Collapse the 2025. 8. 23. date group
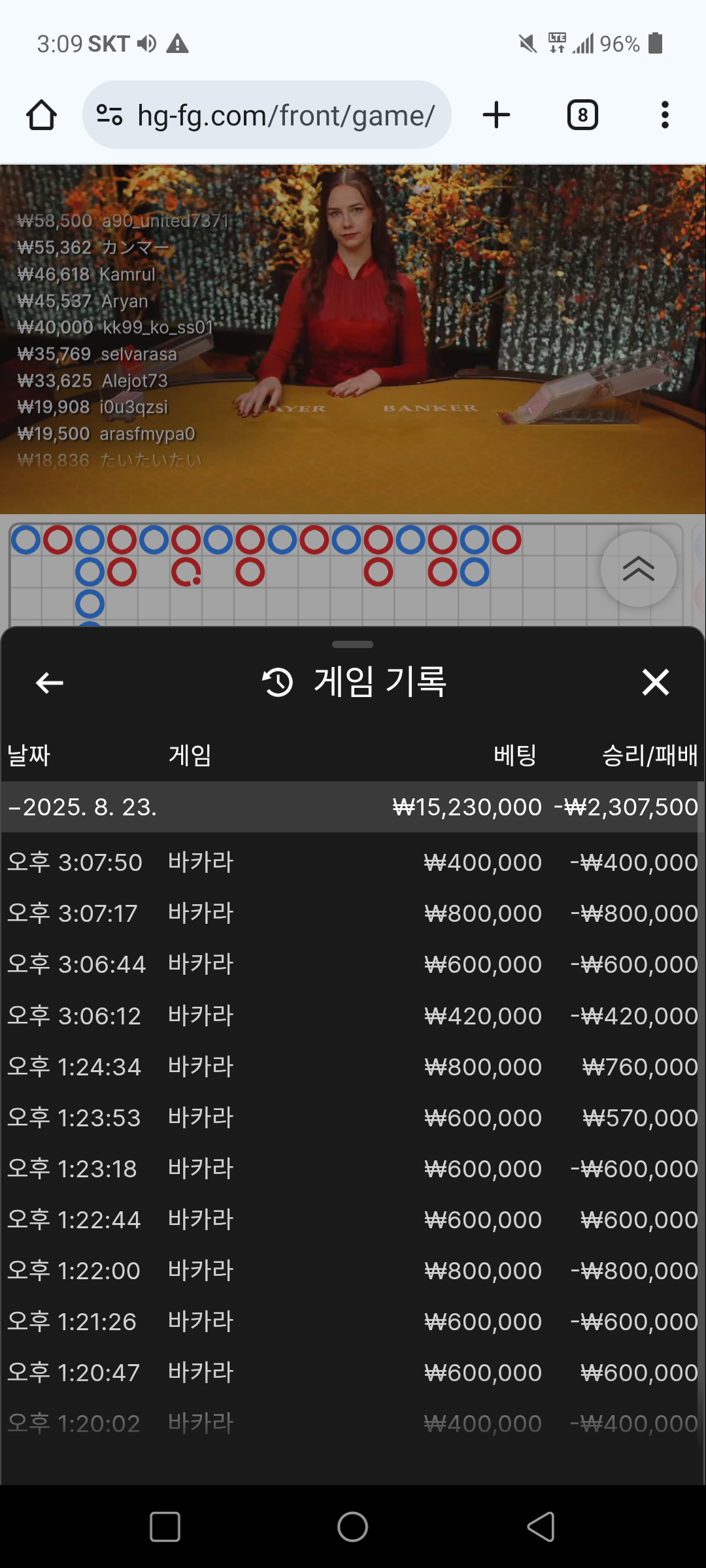 coord(82,808)
